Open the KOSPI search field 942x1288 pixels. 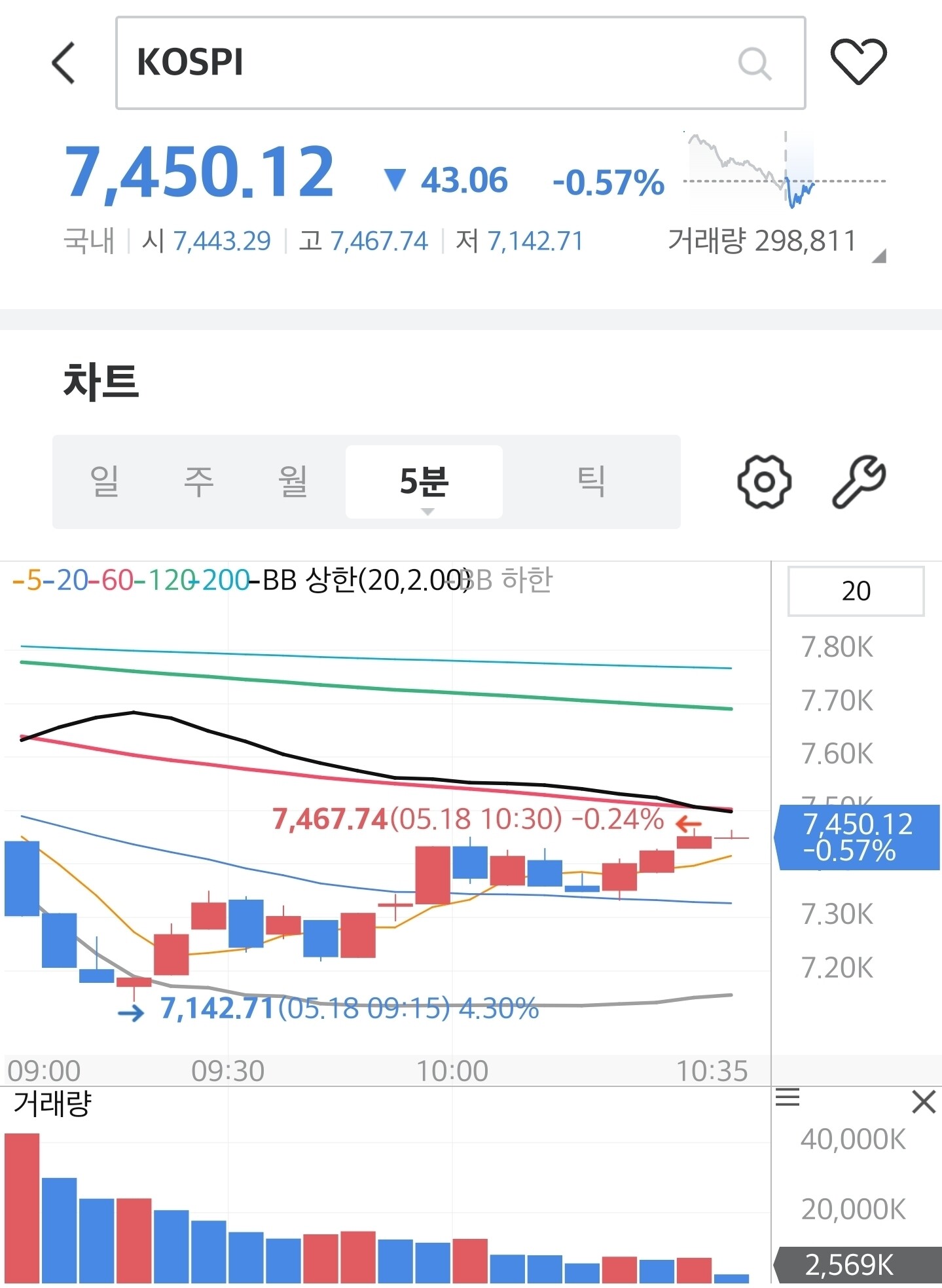pyautogui.click(x=460, y=63)
